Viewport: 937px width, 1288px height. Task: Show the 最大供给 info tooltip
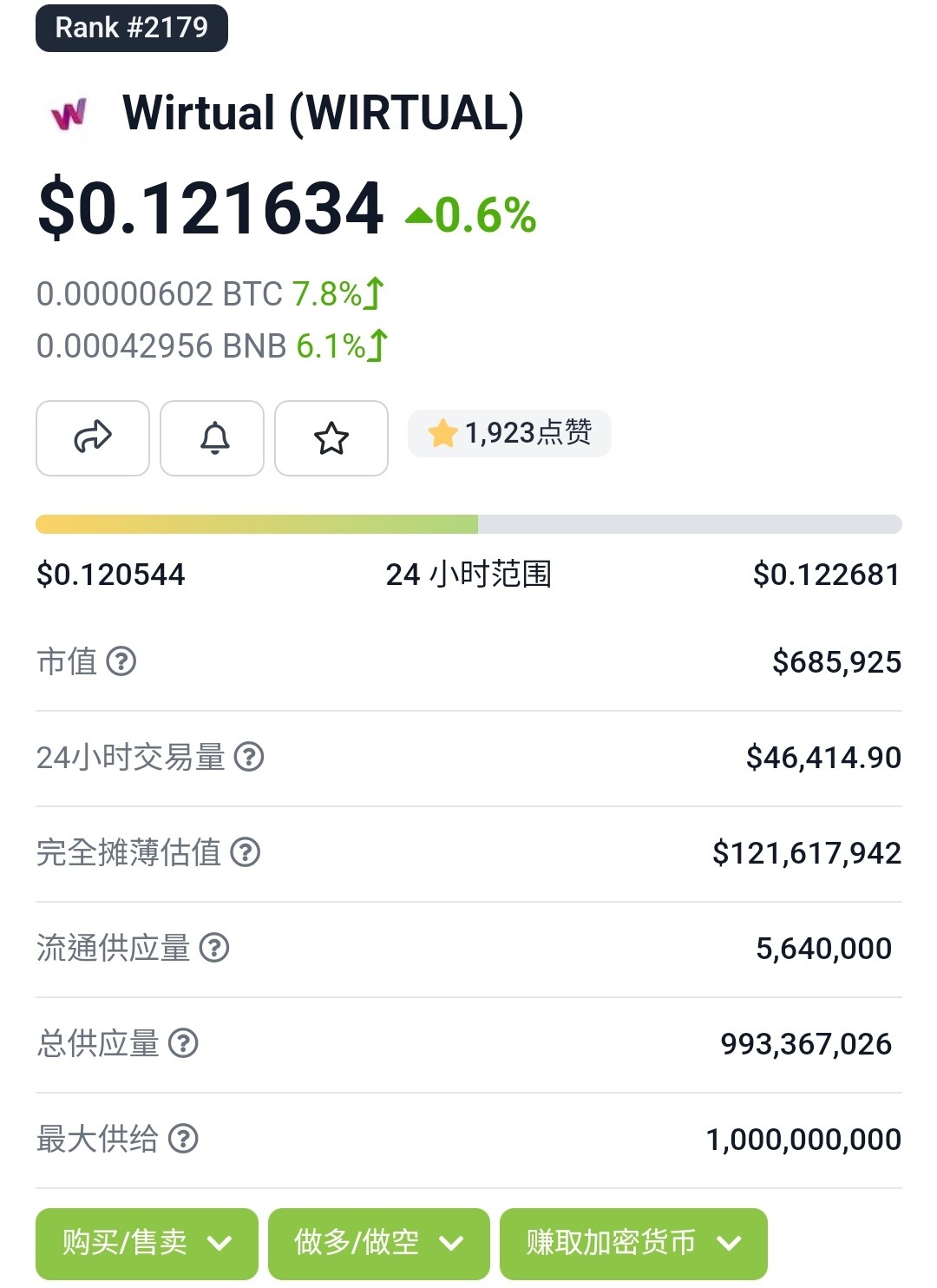pos(183,1139)
